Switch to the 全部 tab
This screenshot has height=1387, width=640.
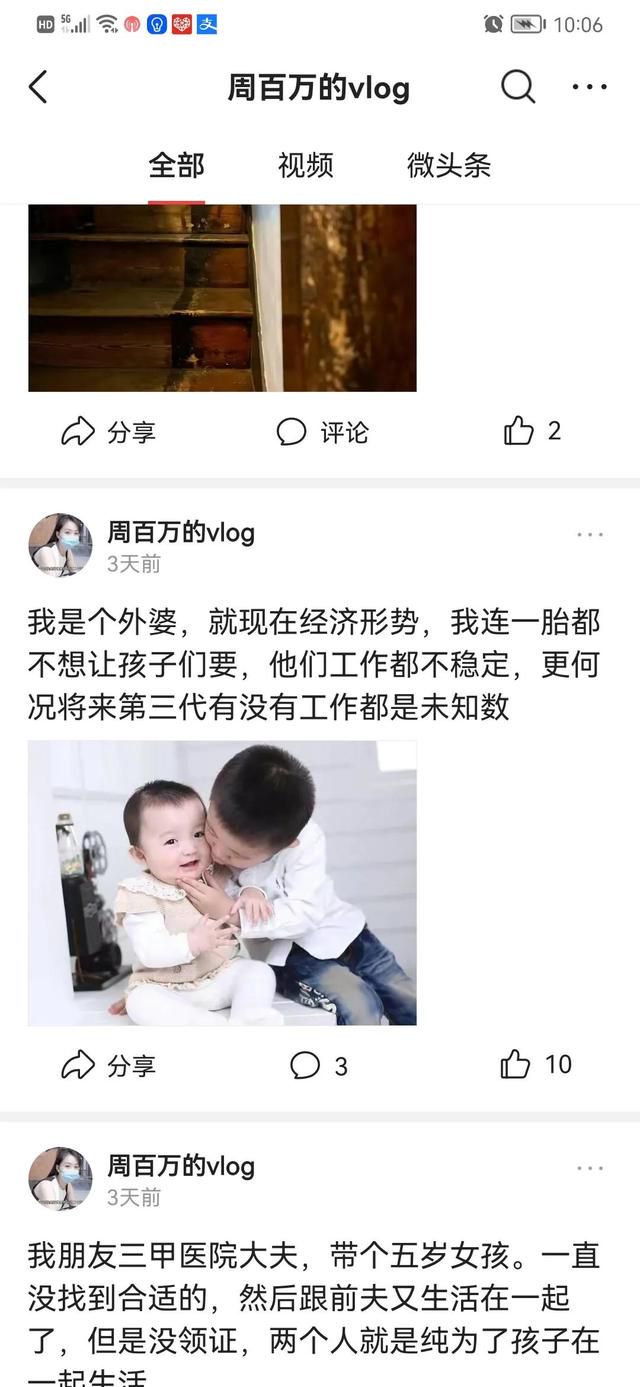coord(176,165)
